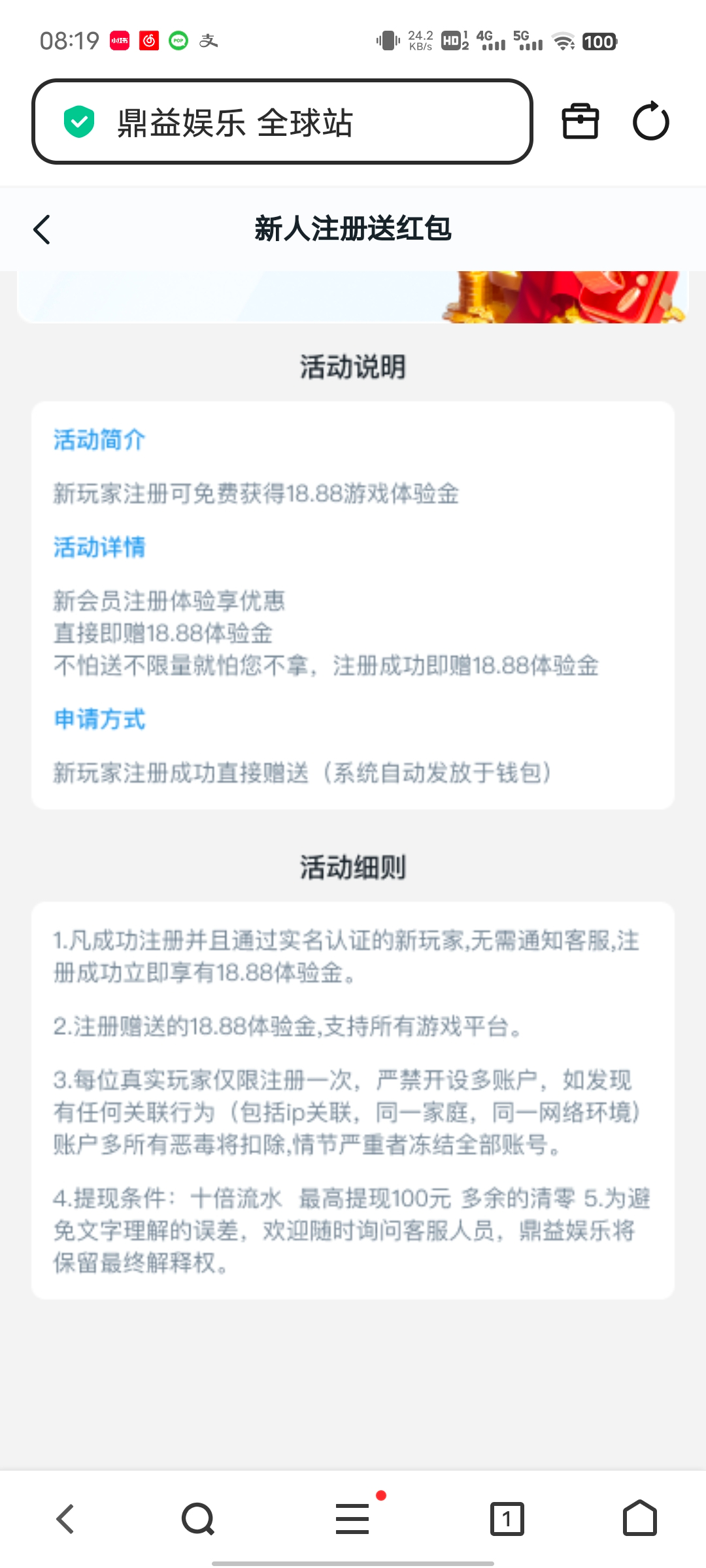The image size is (706, 1568).
Task: View open tabs in the tab switcher
Action: click(x=507, y=1518)
